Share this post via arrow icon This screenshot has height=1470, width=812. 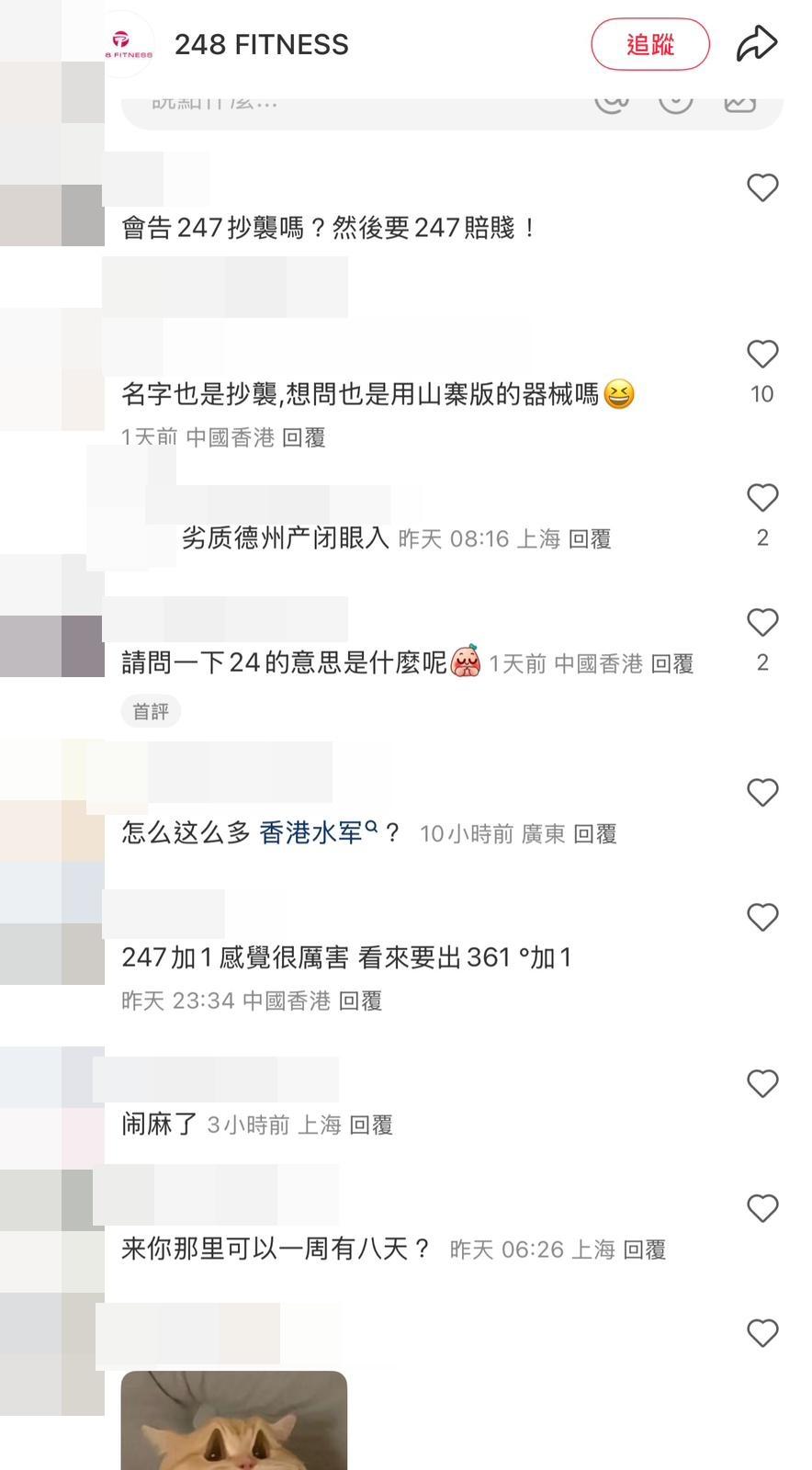click(757, 43)
